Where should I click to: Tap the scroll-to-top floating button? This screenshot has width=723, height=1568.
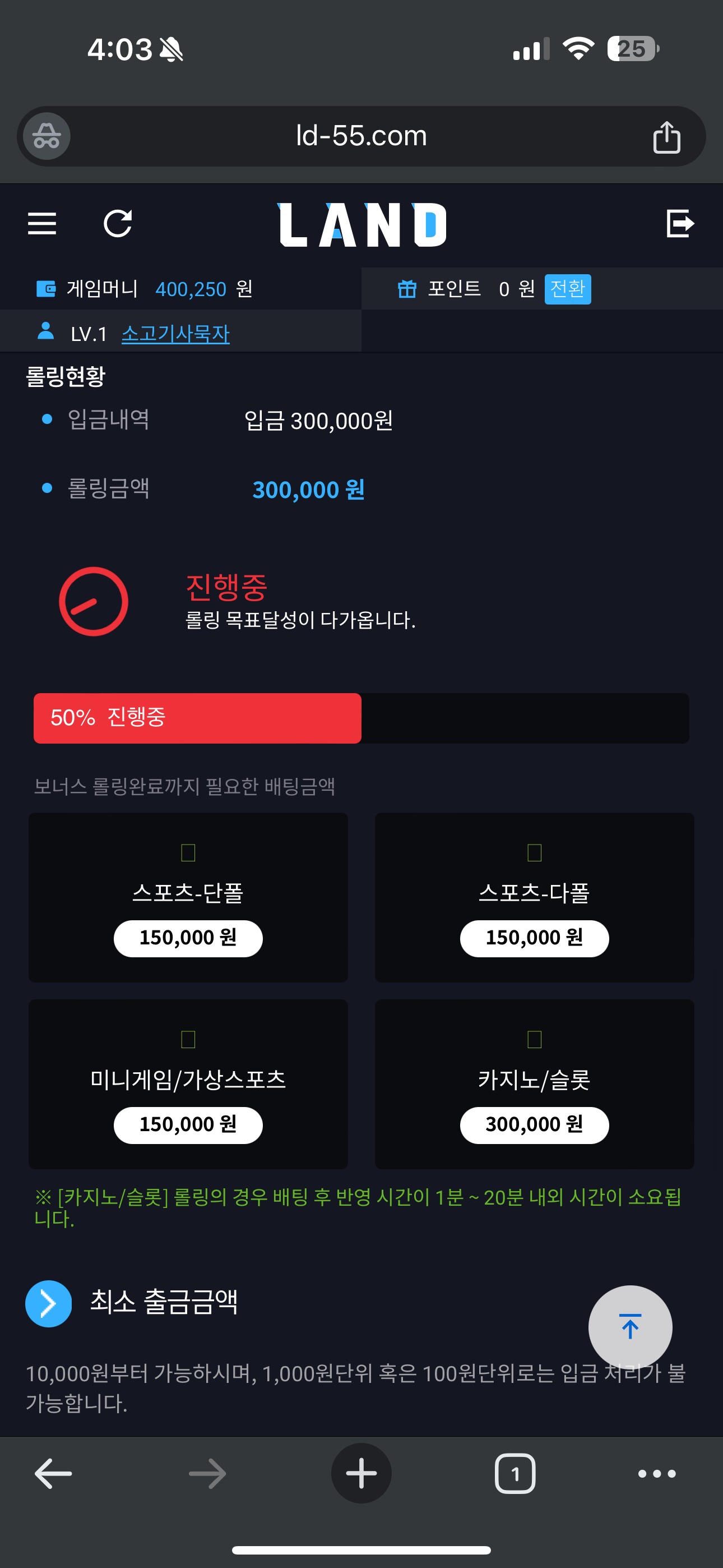pos(630,1327)
